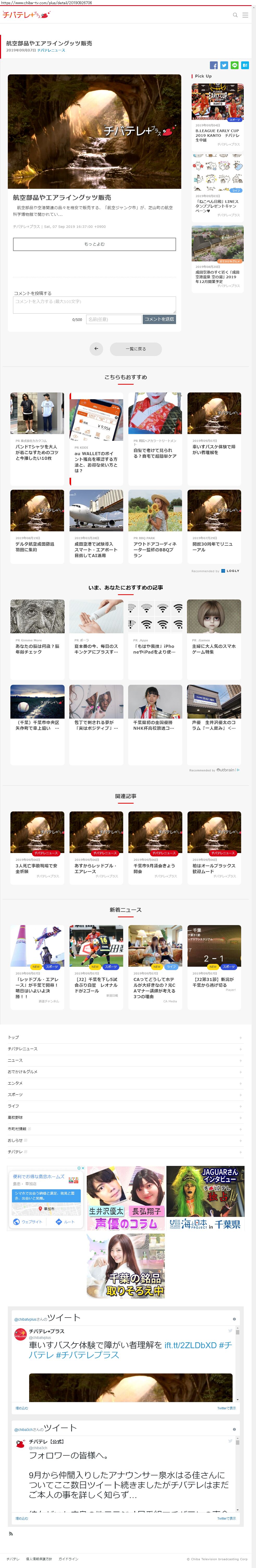Enter a name in the 名前(任意) field
The image size is (256, 1568).
tap(113, 319)
